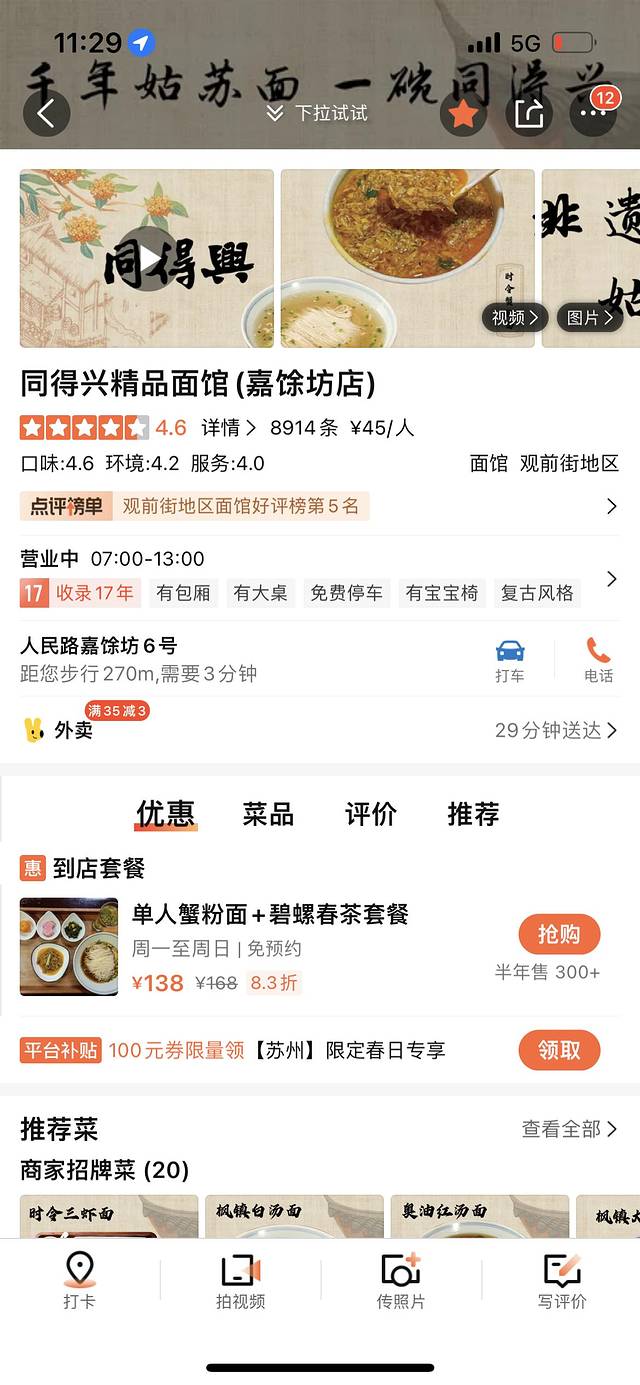Play the 同得興 restaurant video

(x=147, y=258)
